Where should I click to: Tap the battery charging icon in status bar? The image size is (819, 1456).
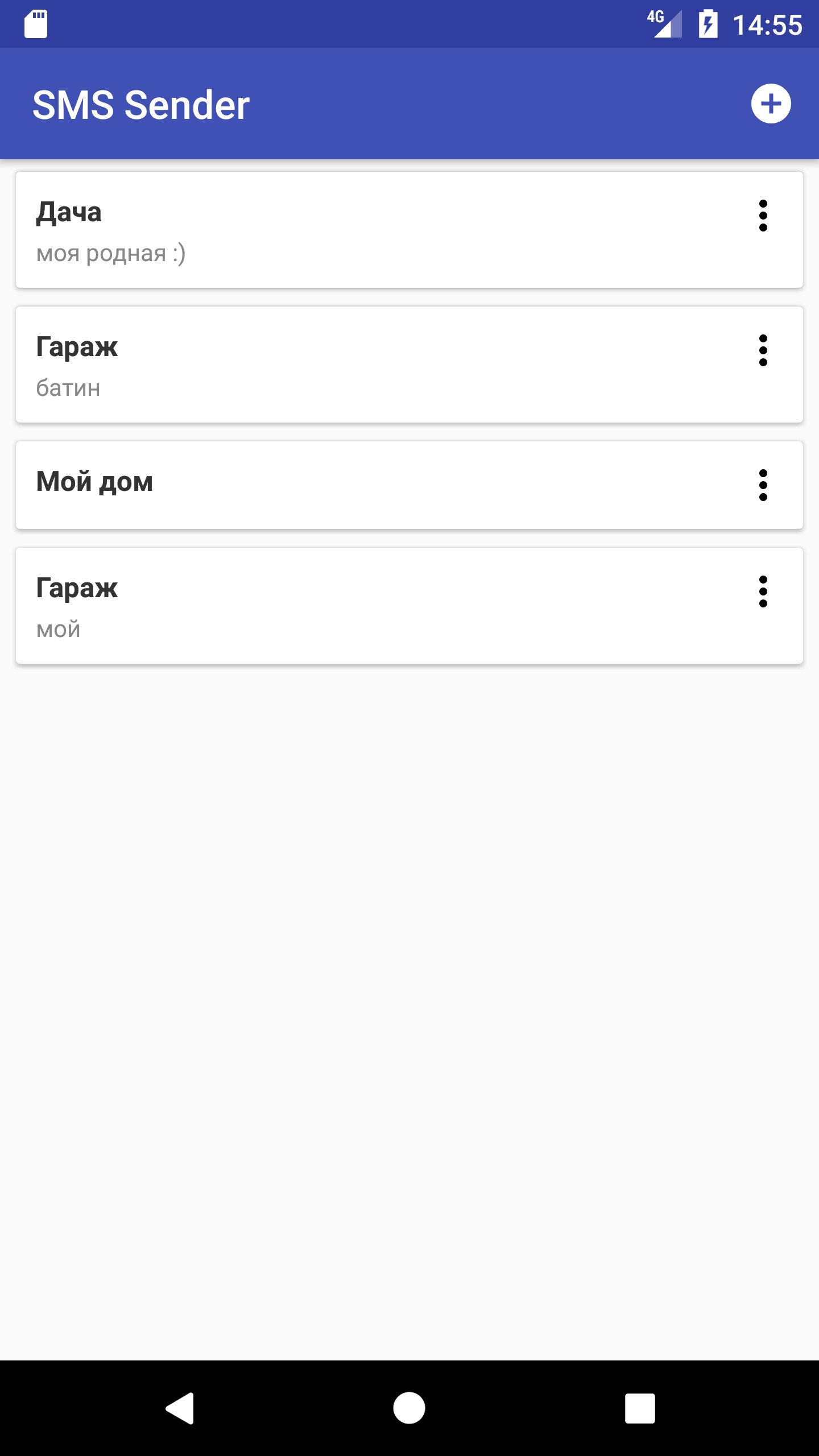[707, 24]
